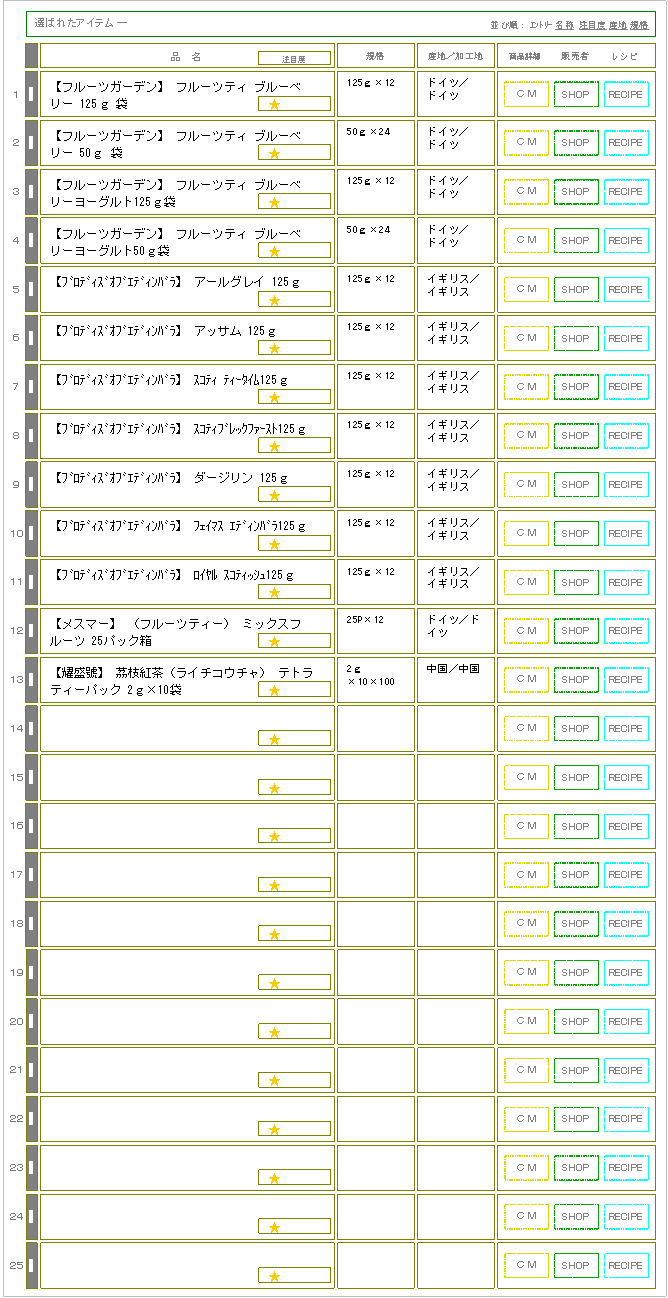Viewport: 668px width, 1298px height.
Task: Open SHOP for フルーツティ ブルーベリー 50g 袋
Action: [x=576, y=143]
